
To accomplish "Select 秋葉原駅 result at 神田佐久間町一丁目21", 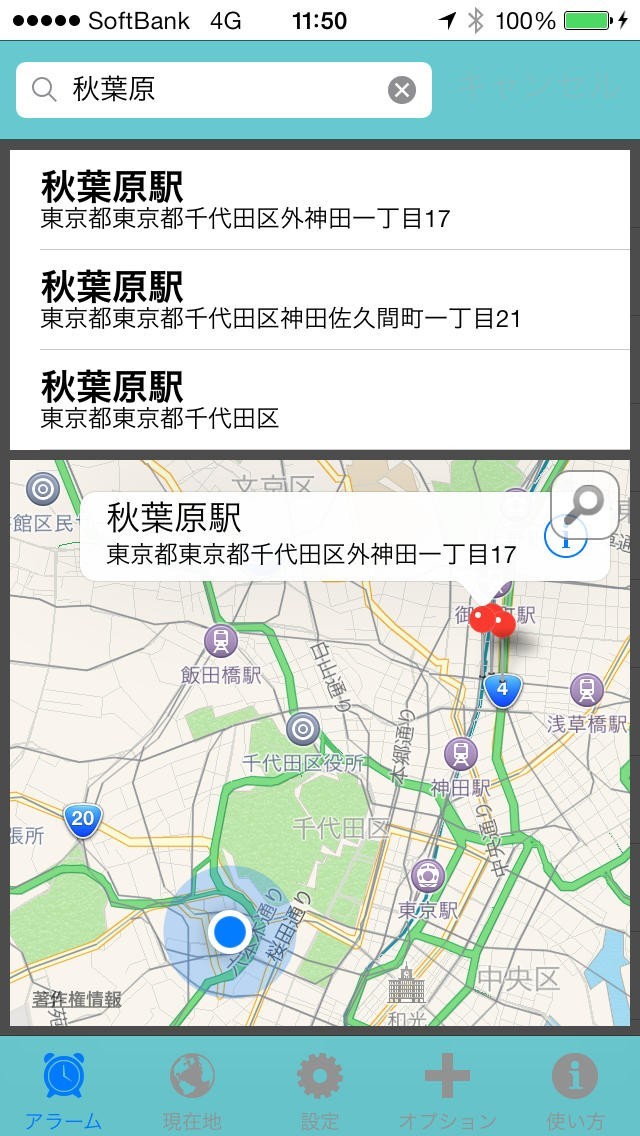I will (320, 300).
